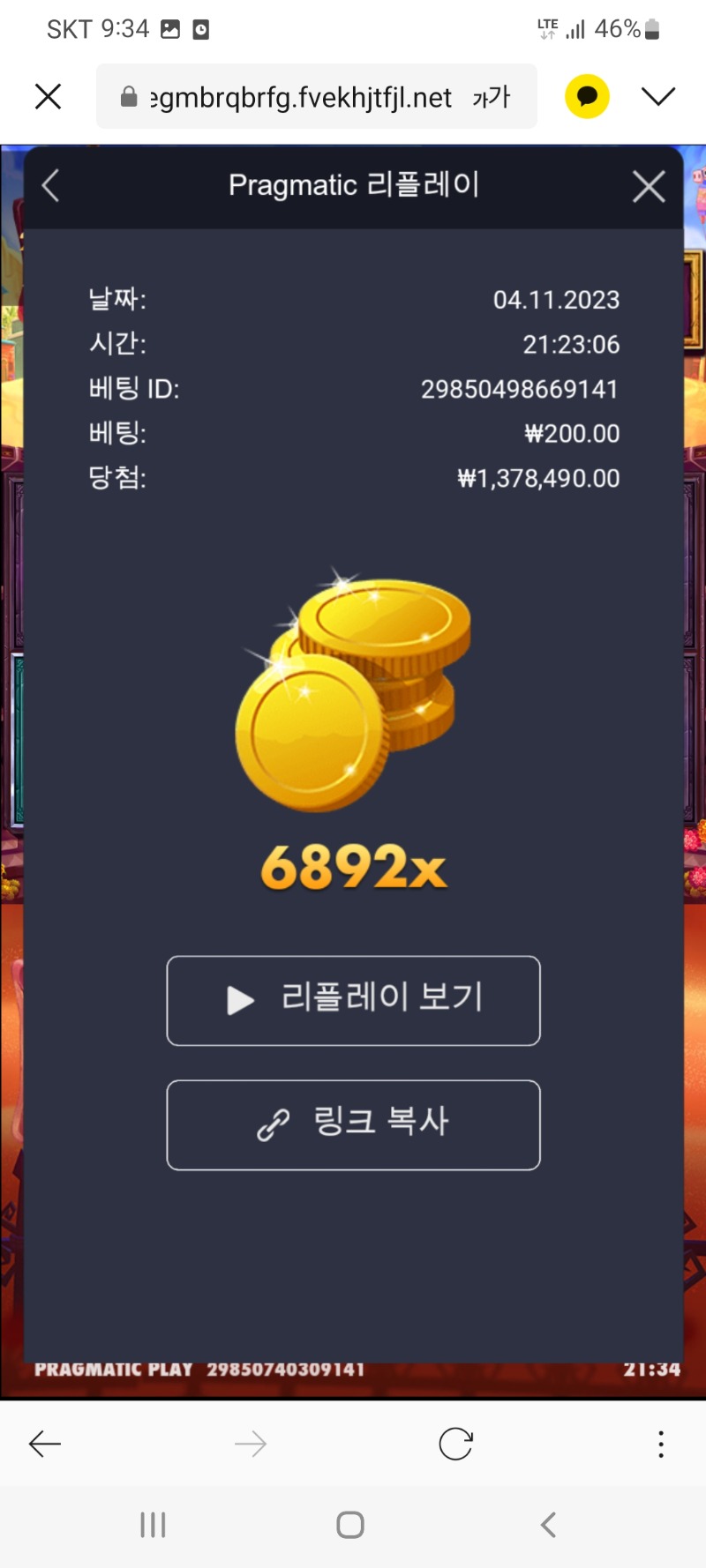706x1568 pixels.
Task: Dismiss the Pragmatic 리플레이 dialog
Action: point(649,186)
